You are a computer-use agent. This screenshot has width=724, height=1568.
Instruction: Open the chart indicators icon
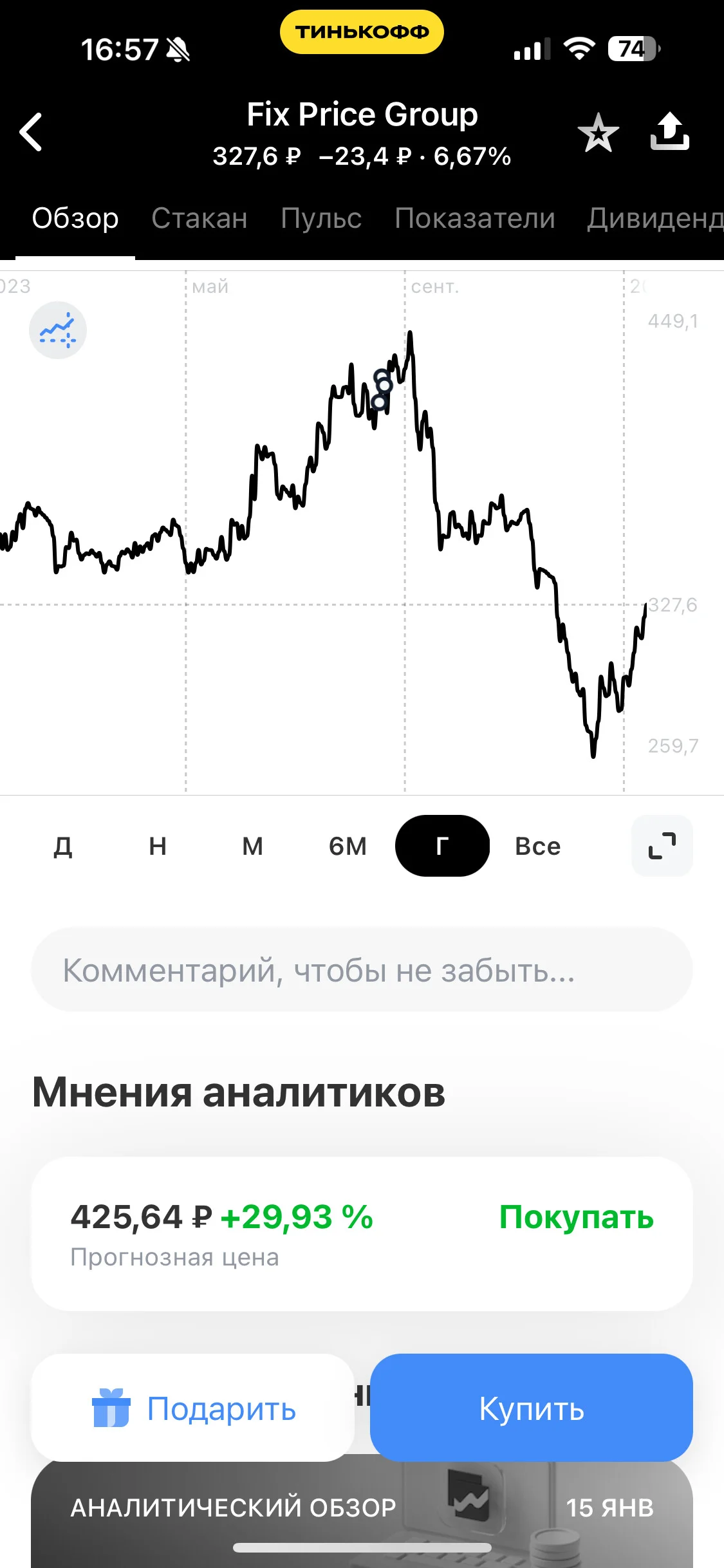pyautogui.click(x=58, y=330)
